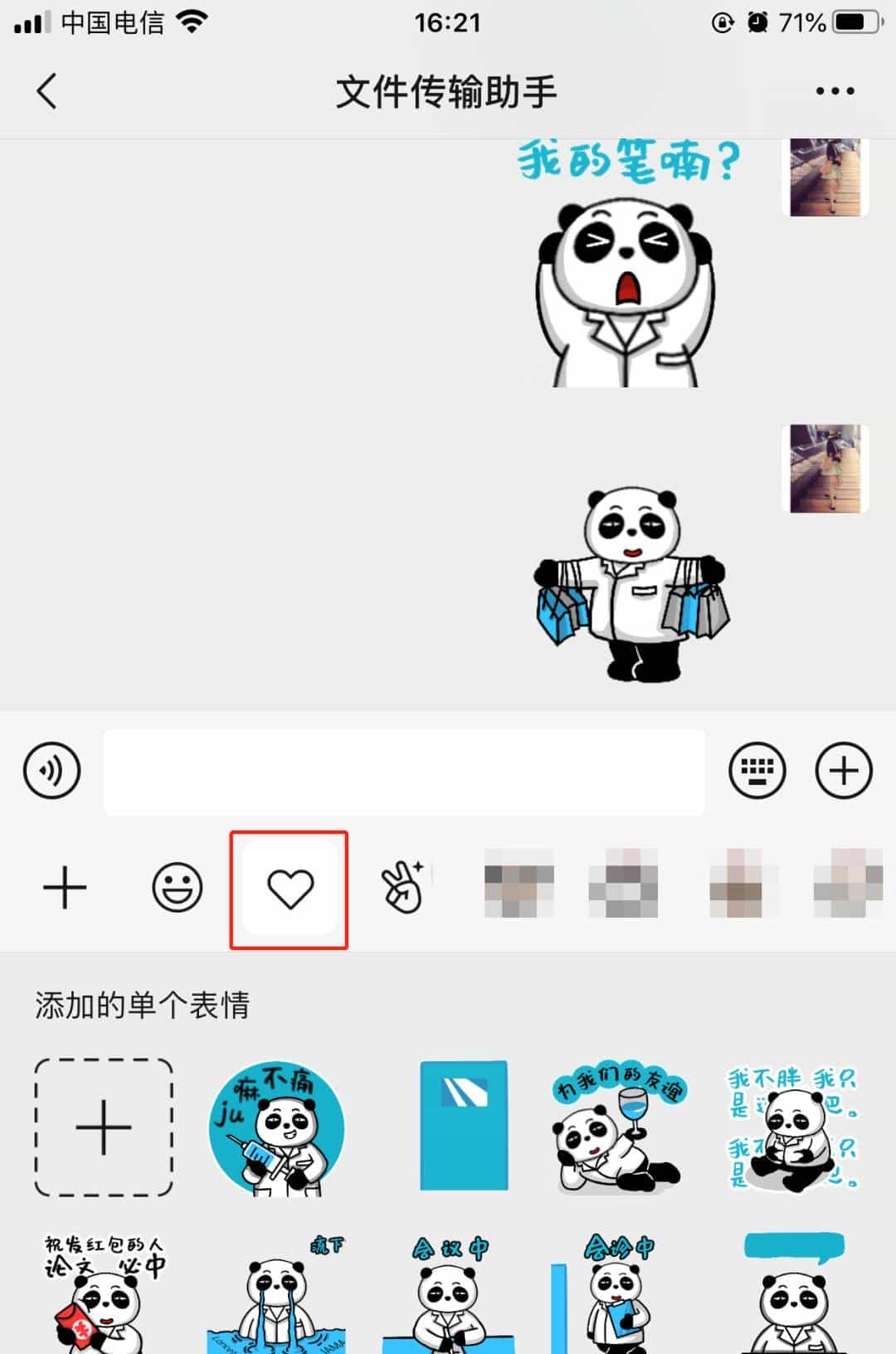The image size is (896, 1354).
Task: Switch to the keyboard input icon
Action: (x=757, y=770)
